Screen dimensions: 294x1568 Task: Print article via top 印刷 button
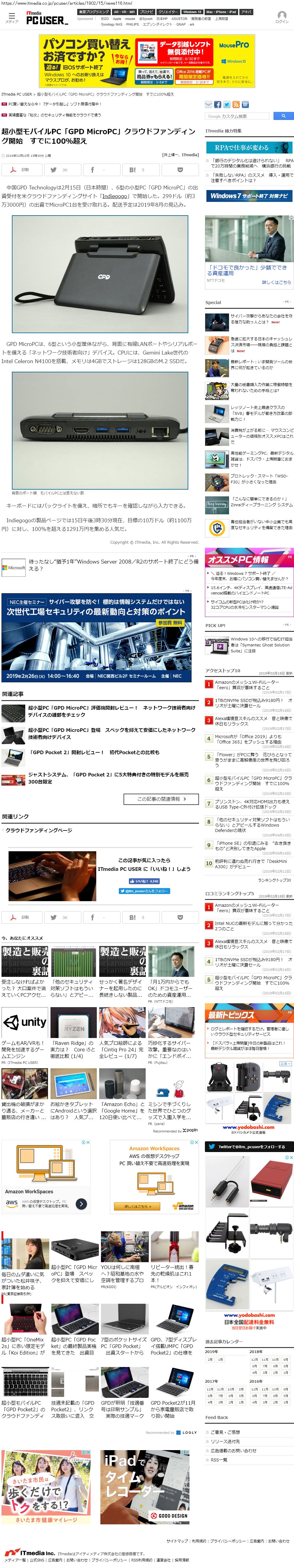pyautogui.click(x=22, y=170)
